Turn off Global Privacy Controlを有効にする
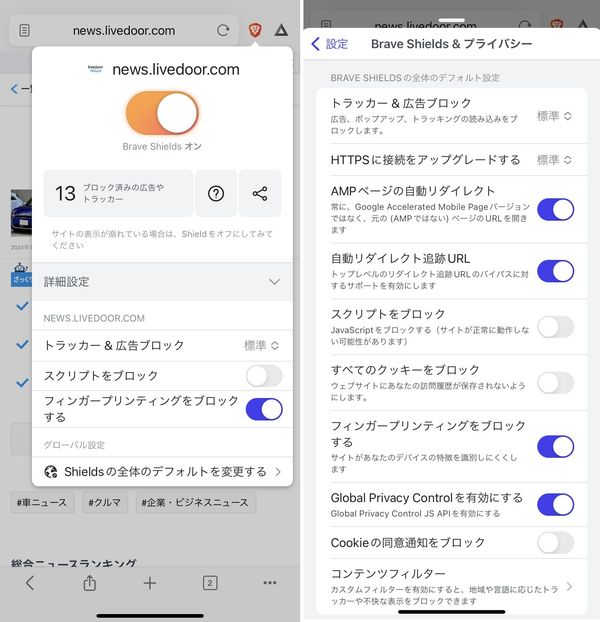This screenshot has width=600, height=622. tap(555, 505)
